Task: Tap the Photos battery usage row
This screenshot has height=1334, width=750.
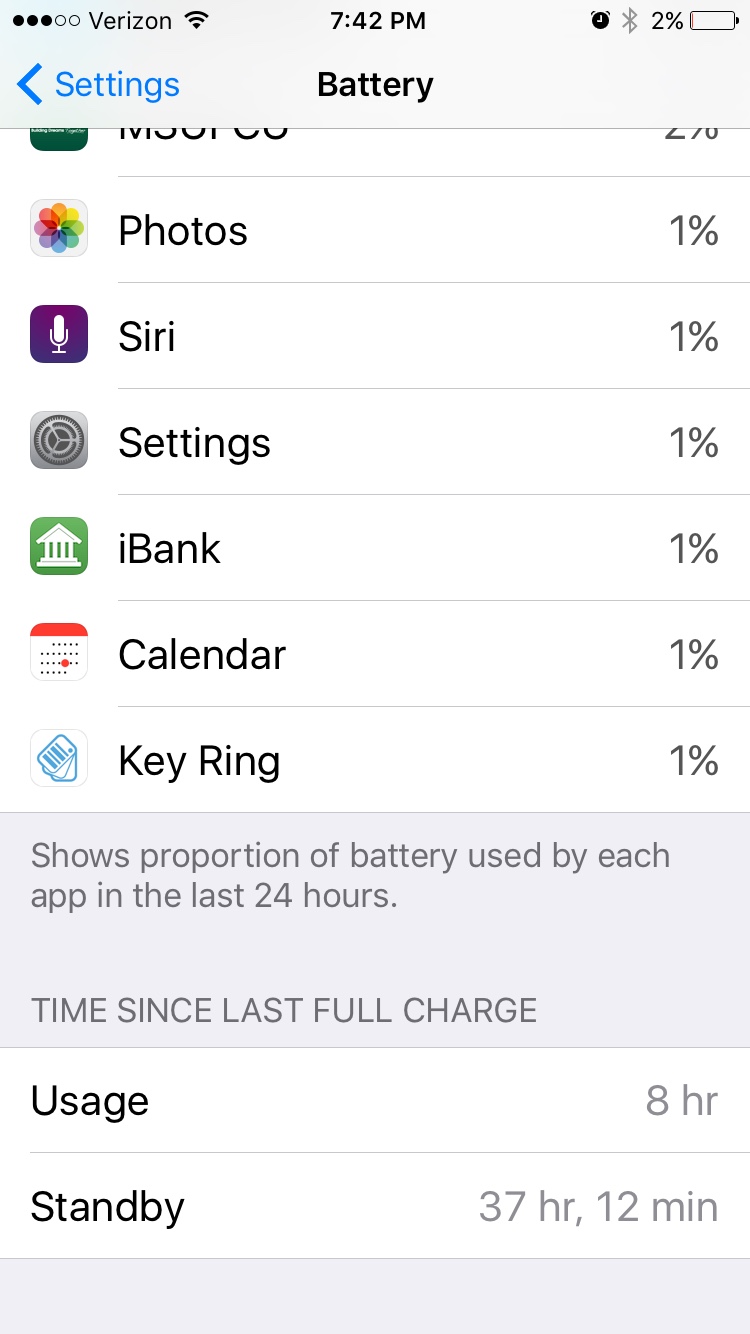Action: pyautogui.click(x=375, y=230)
